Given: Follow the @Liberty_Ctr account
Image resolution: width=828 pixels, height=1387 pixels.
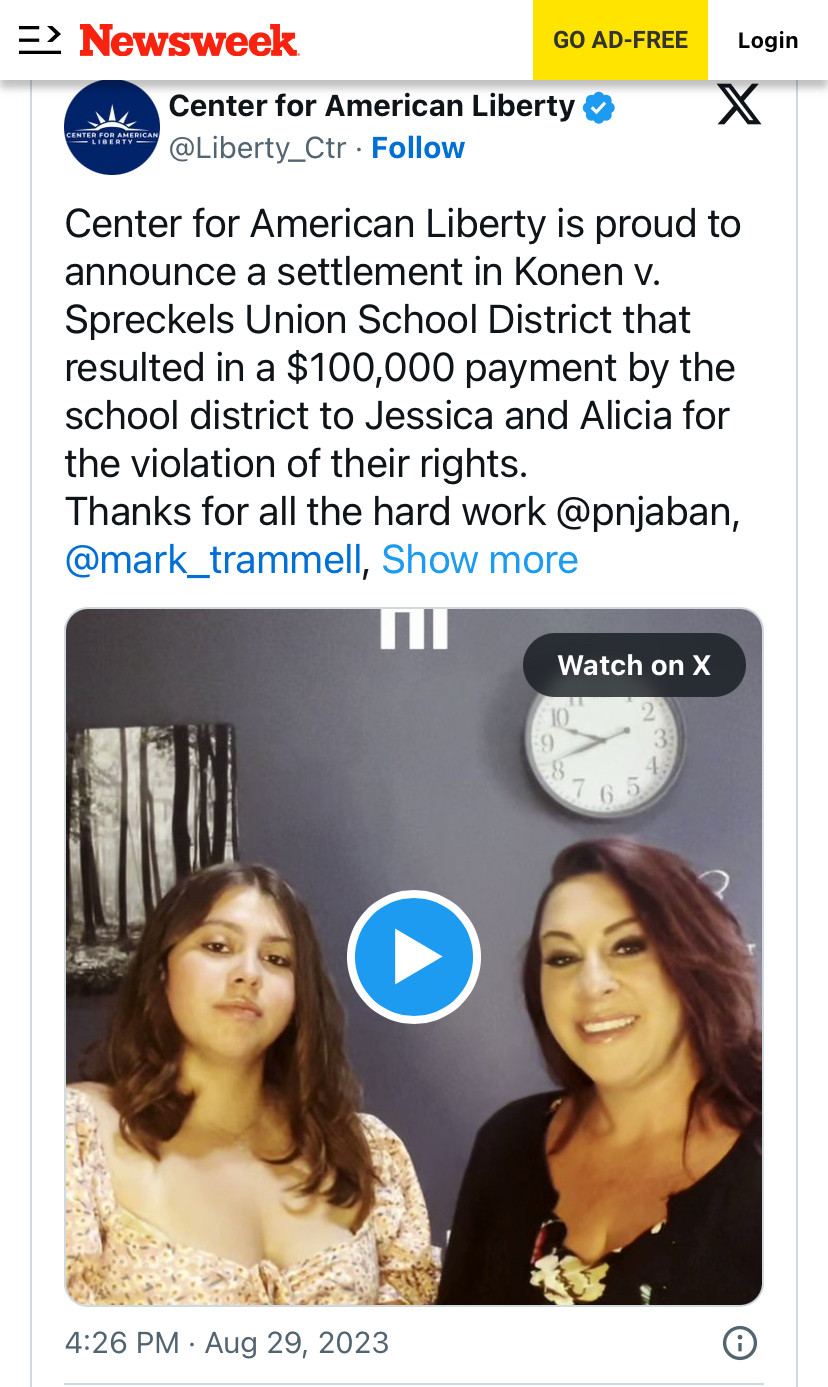Looking at the screenshot, I should 418,148.
